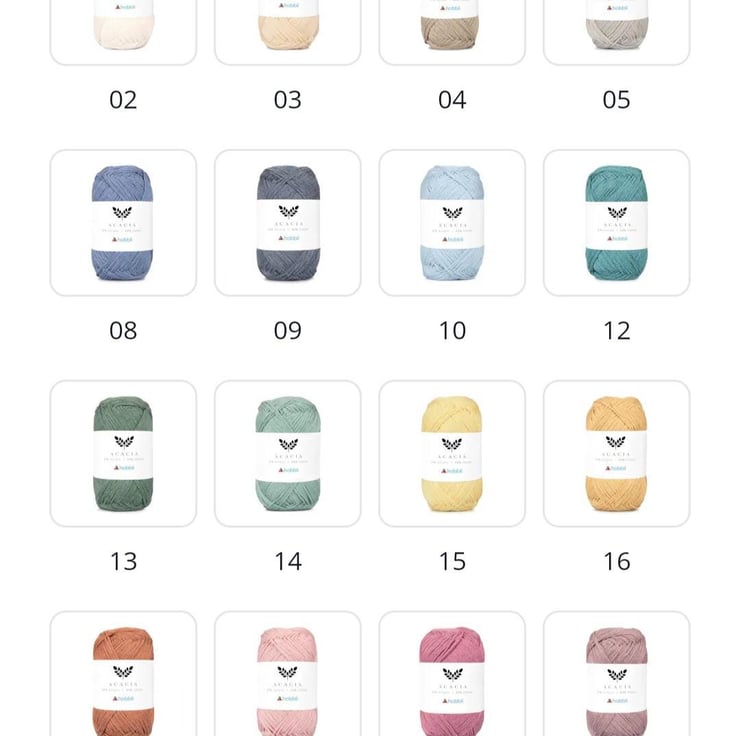Select yarn color 08 denim blue

(x=123, y=223)
